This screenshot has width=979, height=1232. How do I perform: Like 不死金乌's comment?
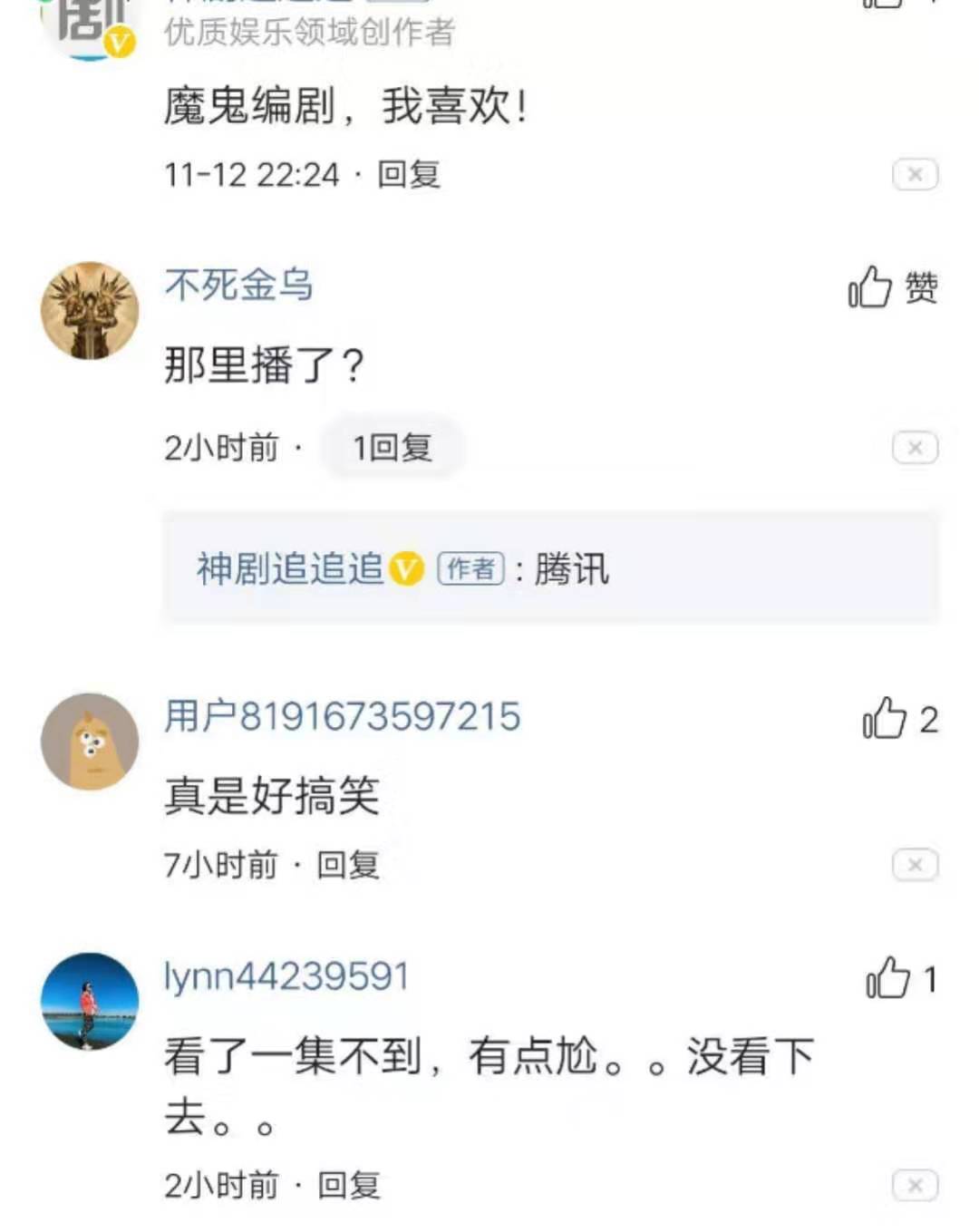[x=870, y=287]
